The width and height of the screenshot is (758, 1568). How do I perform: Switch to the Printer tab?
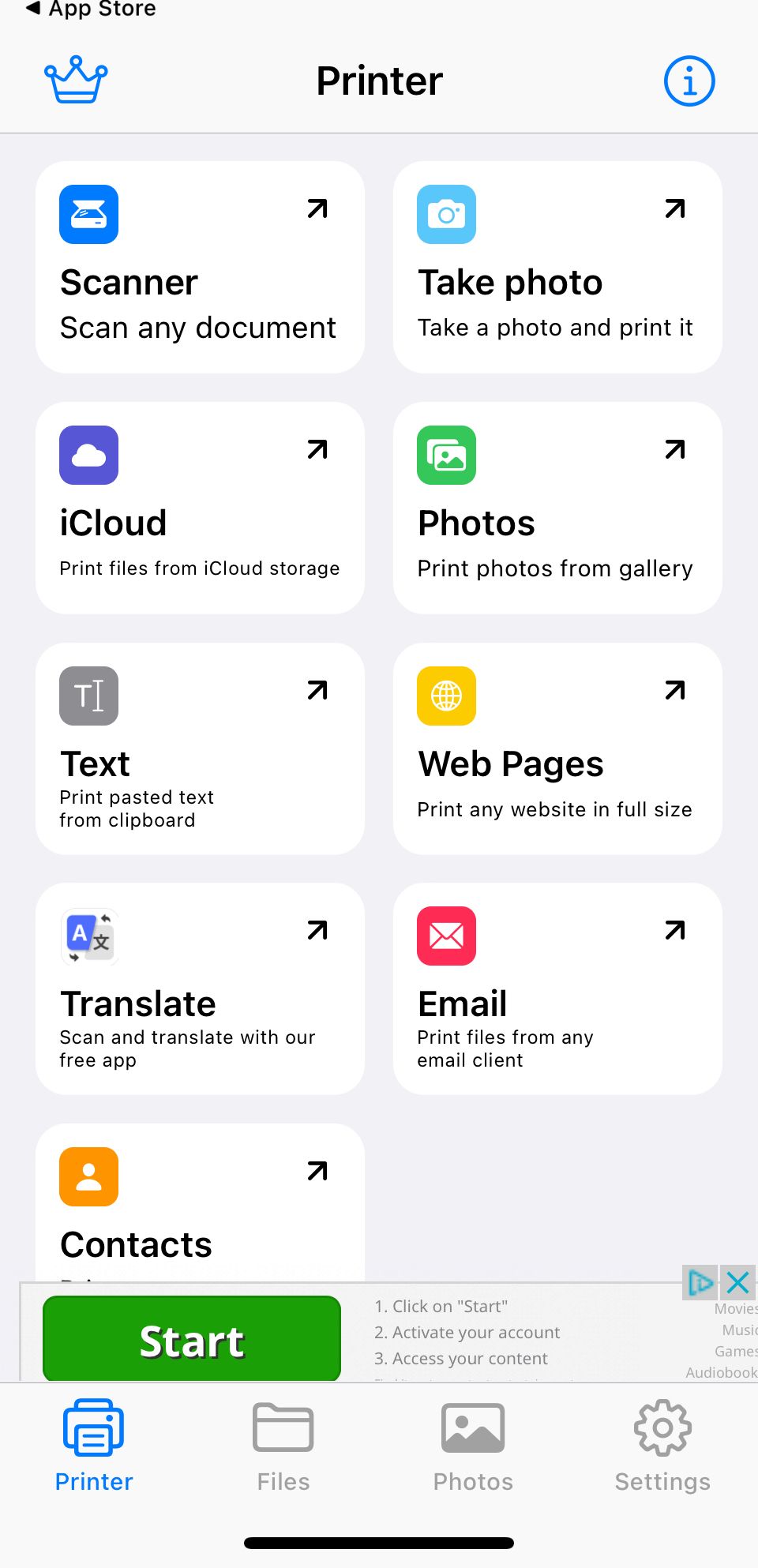[94, 1445]
